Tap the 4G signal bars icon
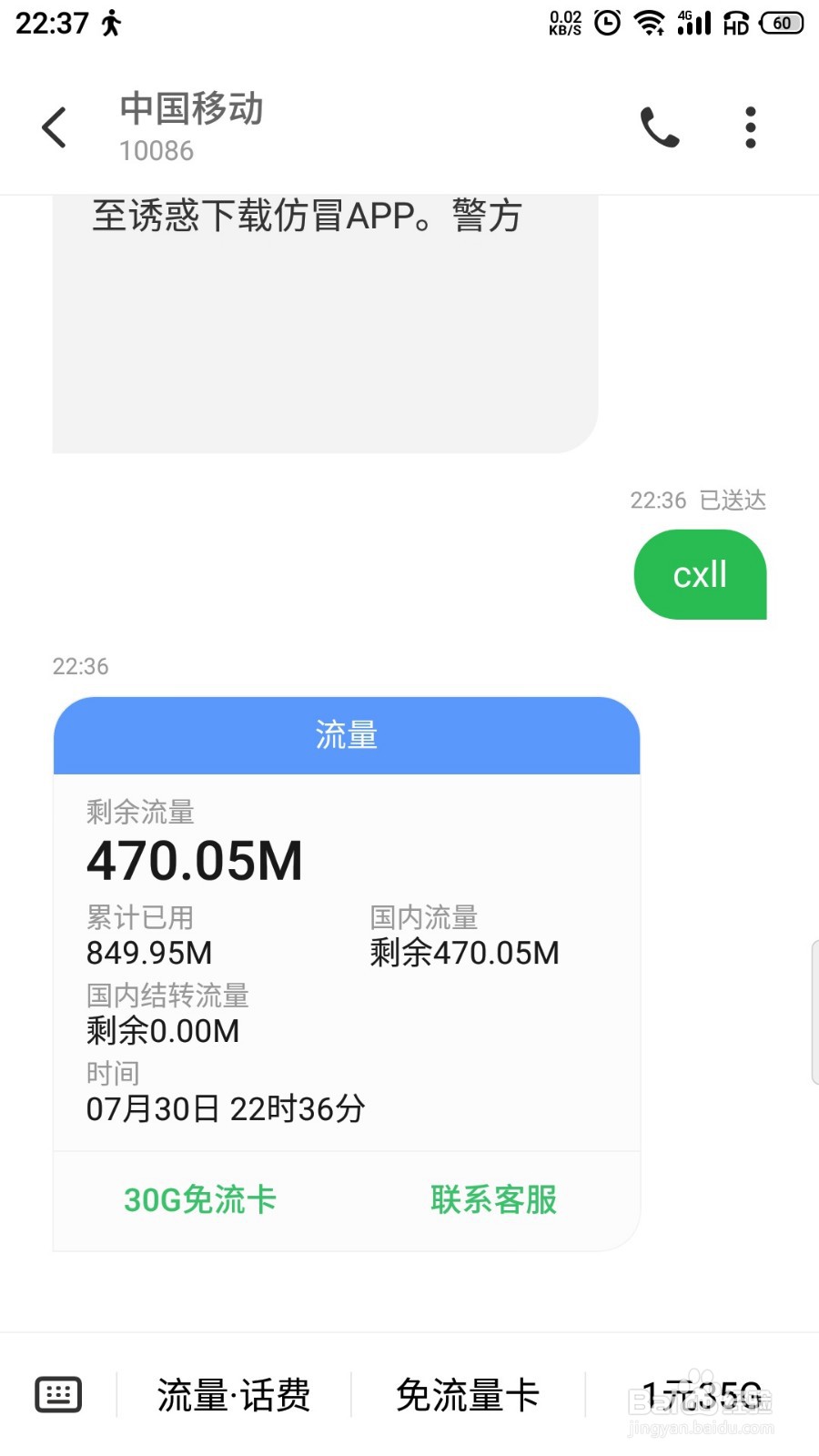 693,22
